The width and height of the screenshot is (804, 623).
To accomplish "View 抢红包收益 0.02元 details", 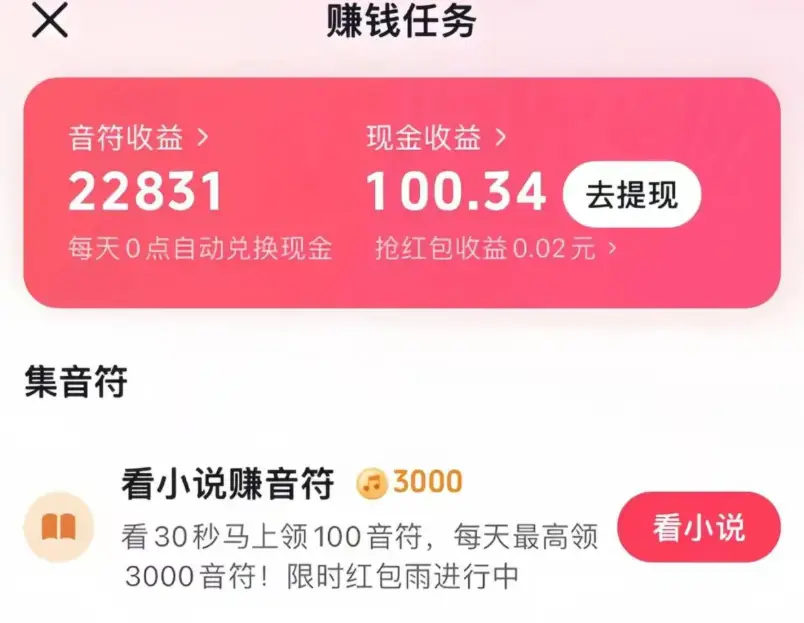I will point(495,248).
